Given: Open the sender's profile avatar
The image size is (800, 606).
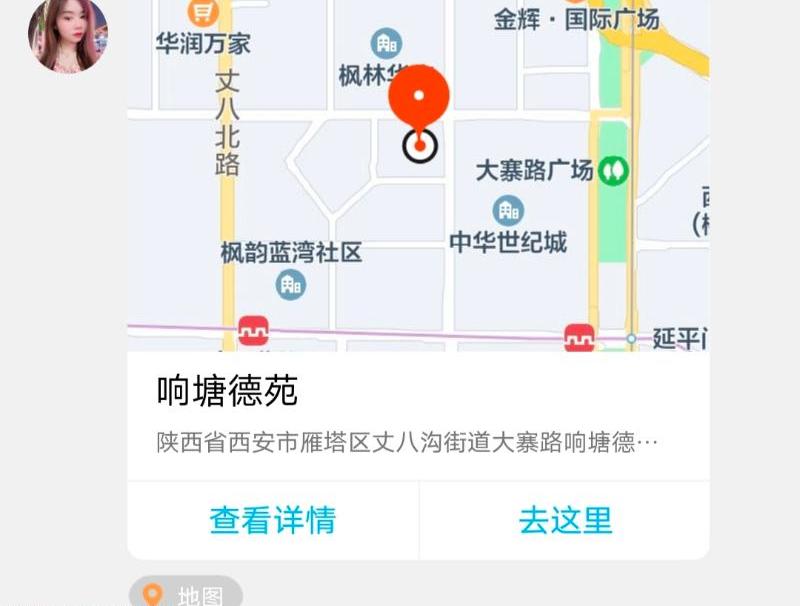Looking at the screenshot, I should (67, 35).
